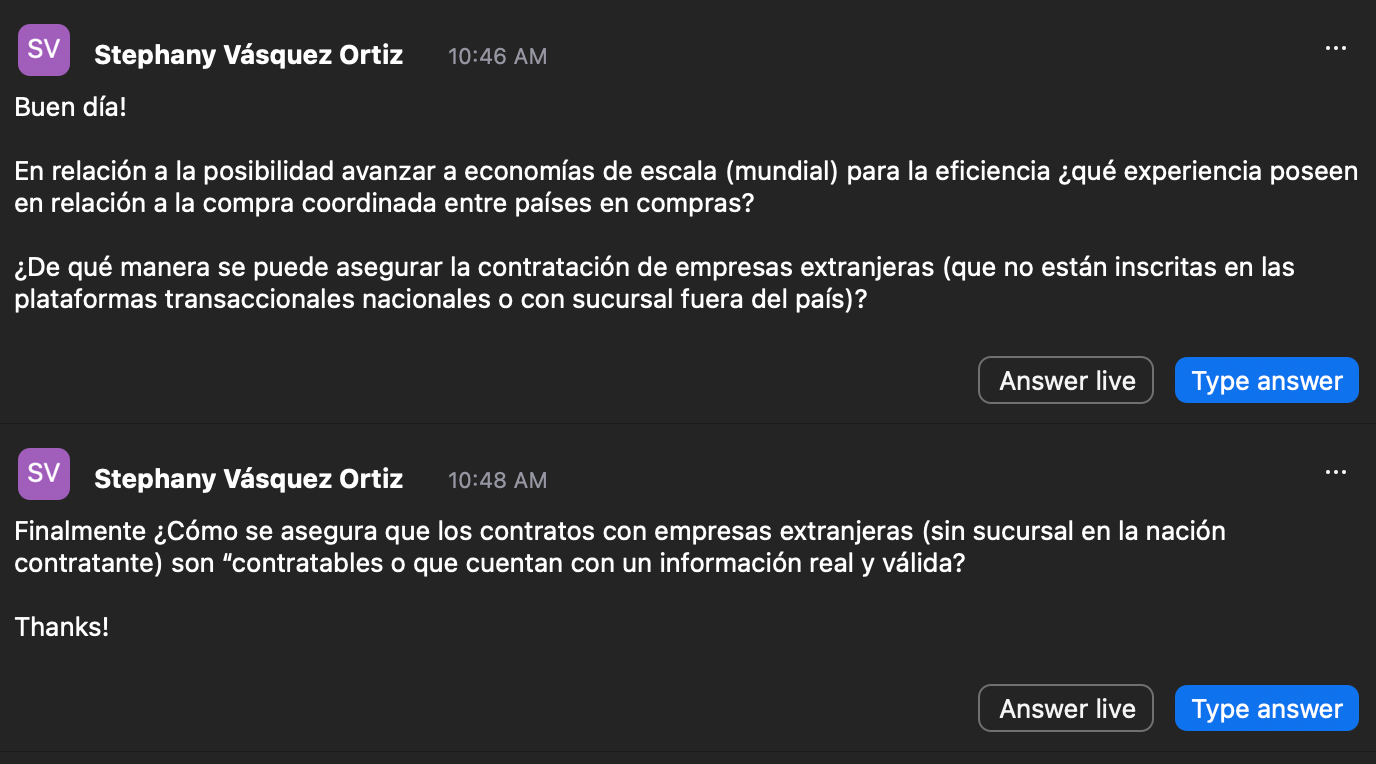Open the more options menu on the 10:48 AM question
This screenshot has width=1376, height=764.
click(1335, 472)
